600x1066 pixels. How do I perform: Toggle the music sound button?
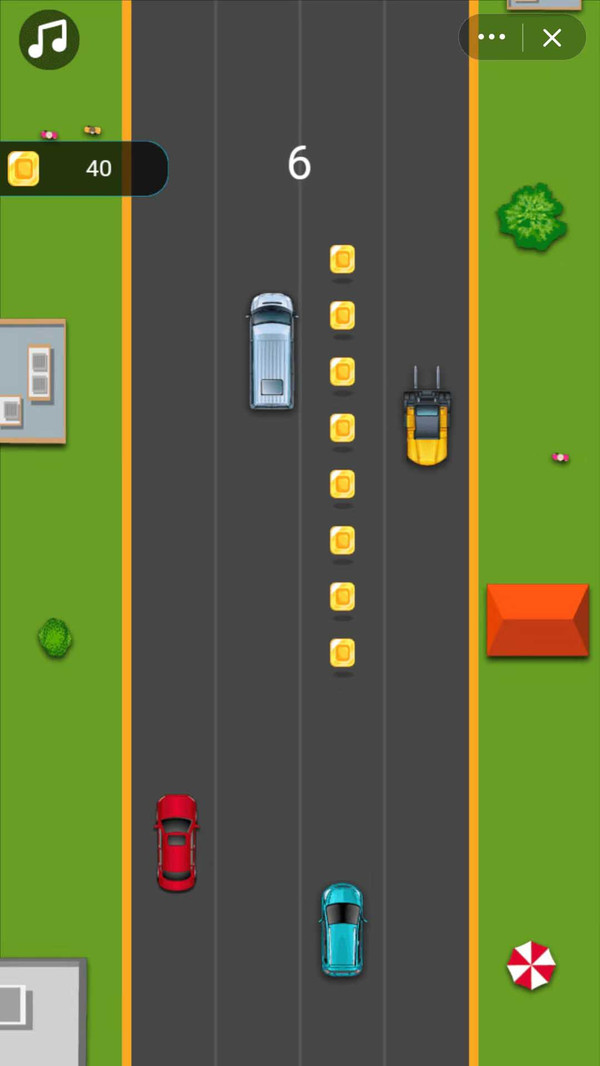(49, 40)
